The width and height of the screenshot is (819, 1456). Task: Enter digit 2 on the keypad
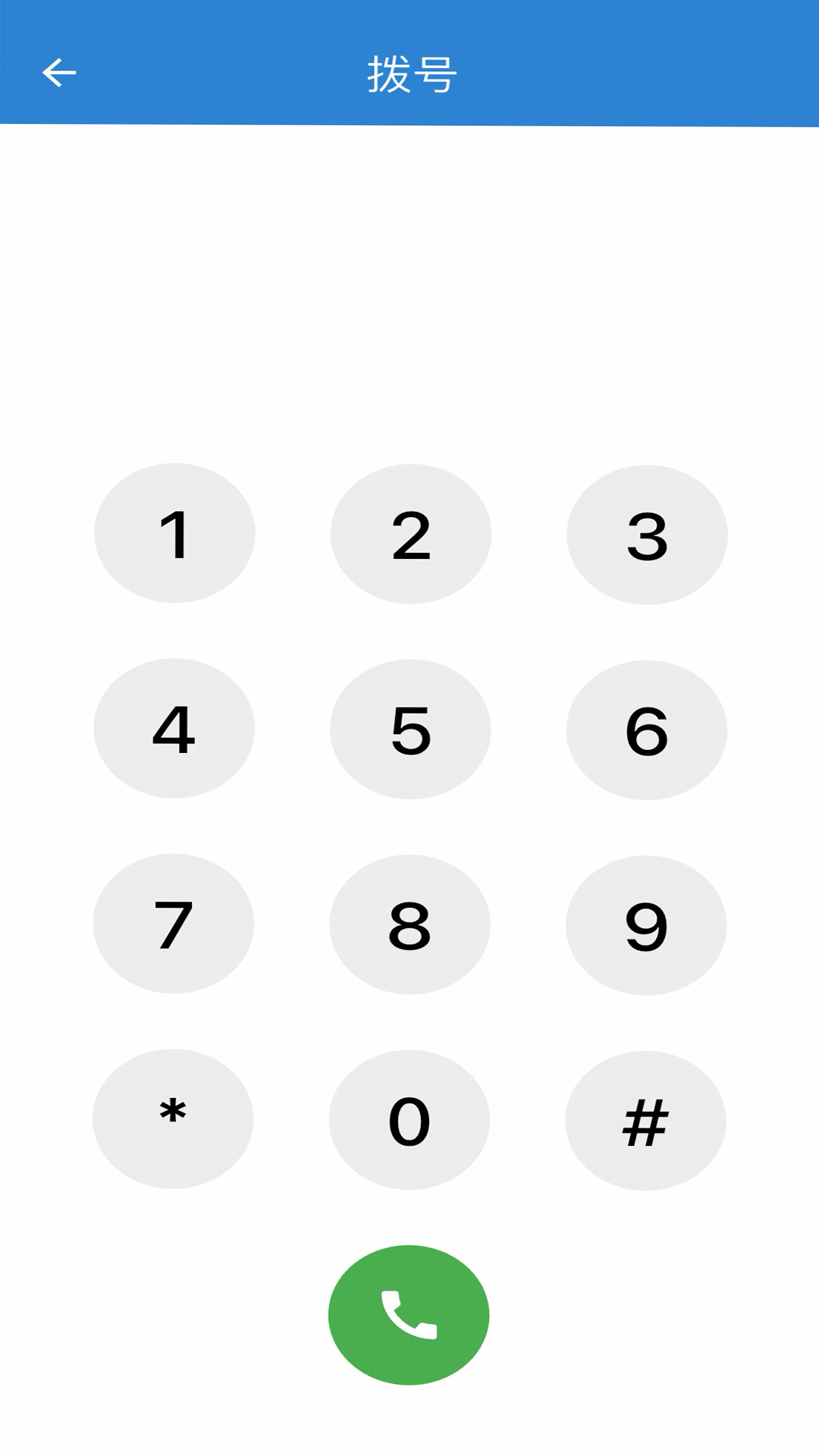click(411, 534)
